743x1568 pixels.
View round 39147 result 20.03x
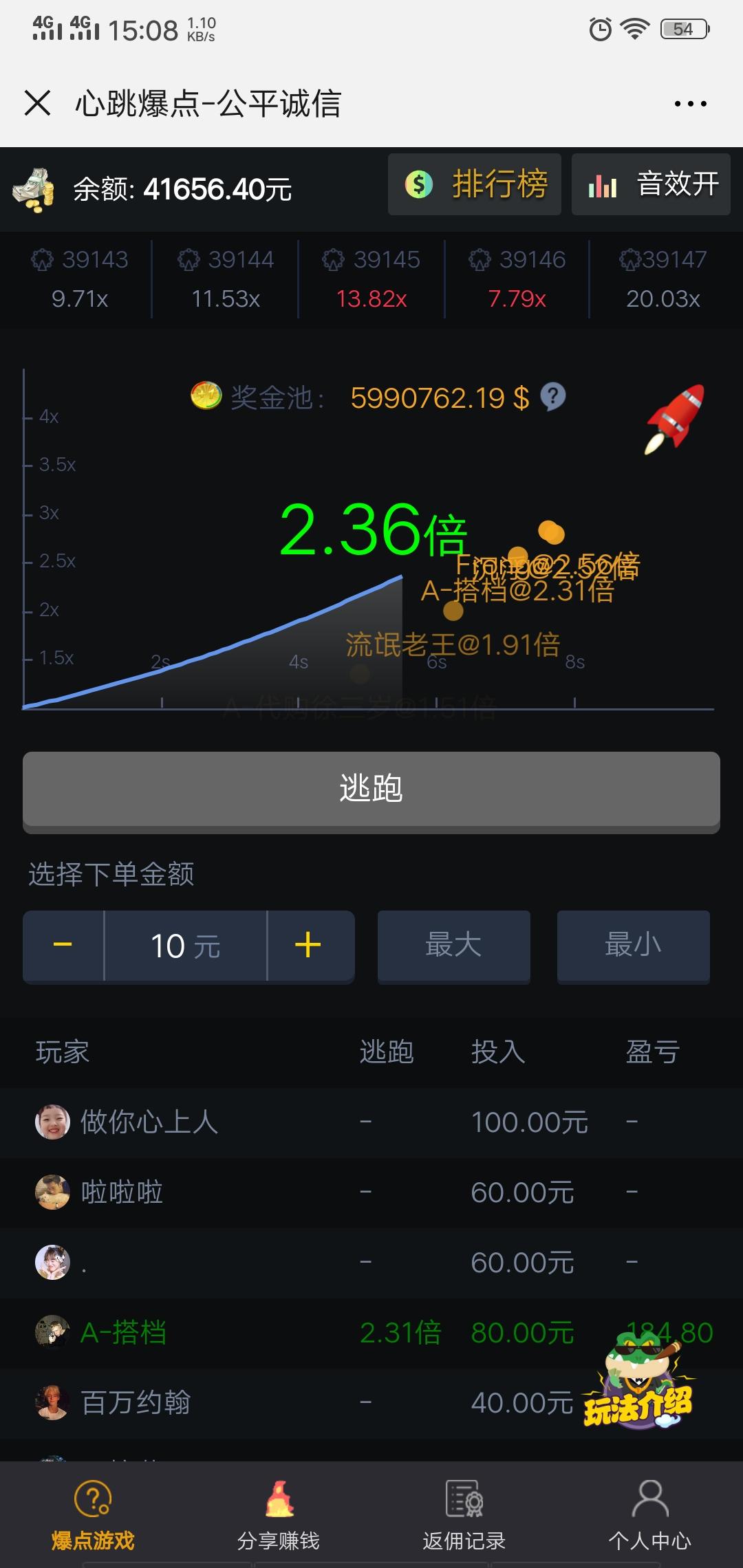click(x=663, y=279)
